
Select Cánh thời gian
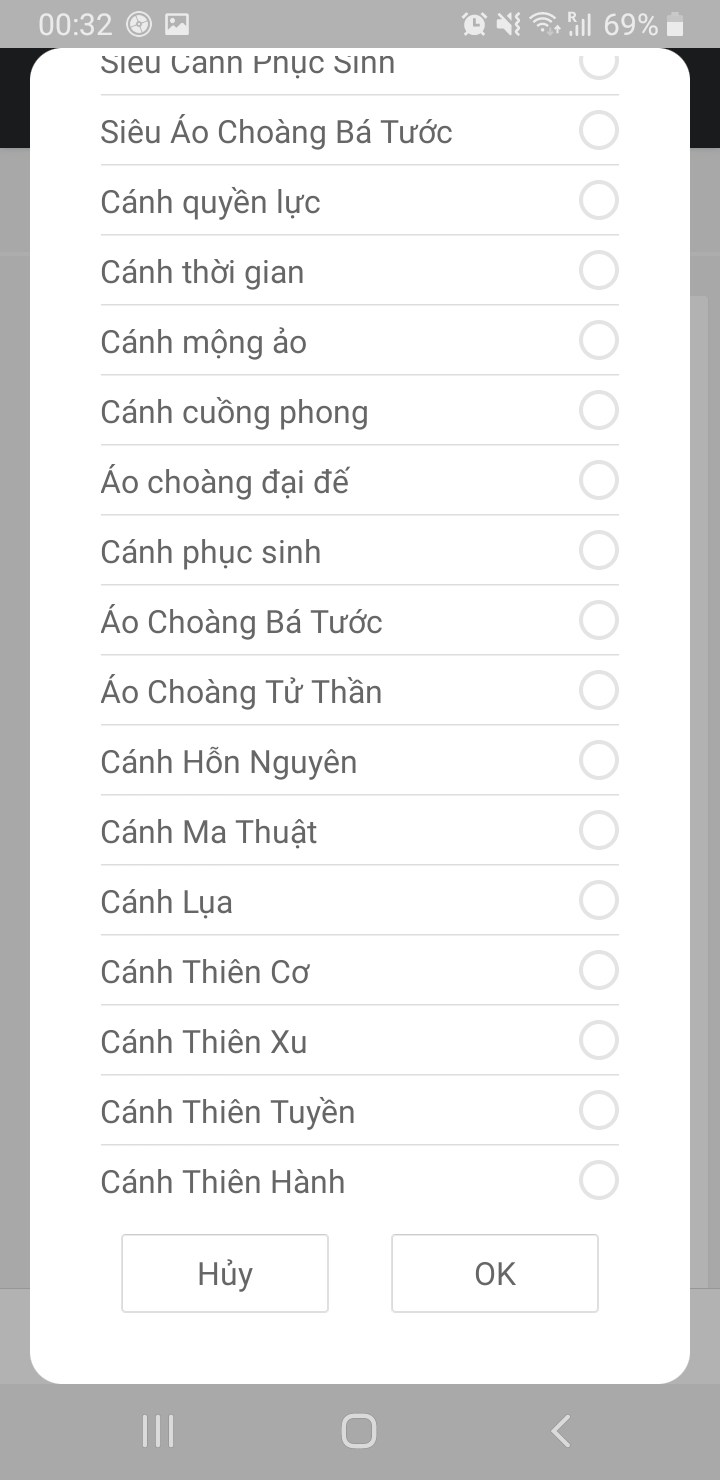pos(598,271)
